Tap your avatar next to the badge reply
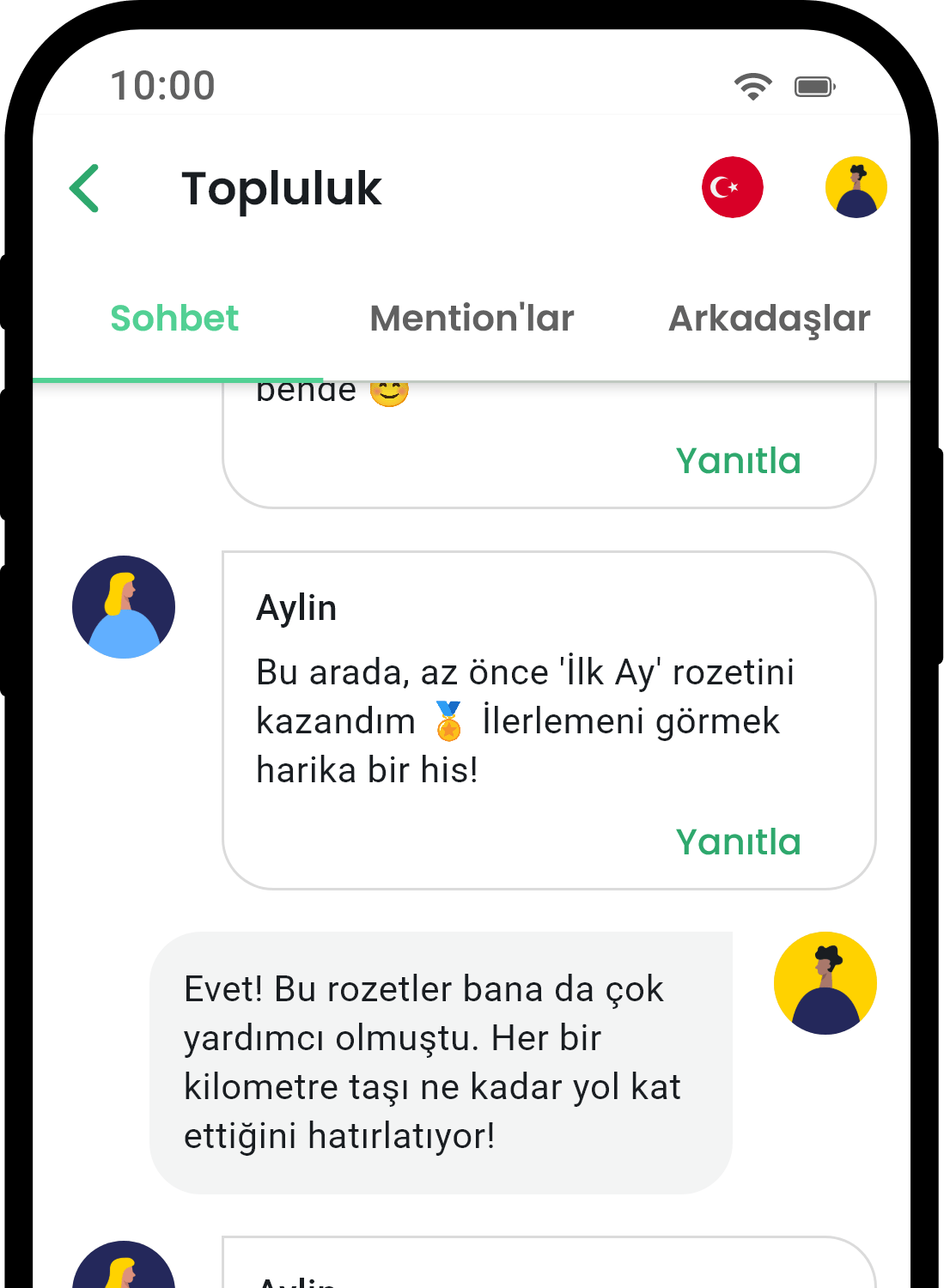944x1288 pixels. click(825, 982)
